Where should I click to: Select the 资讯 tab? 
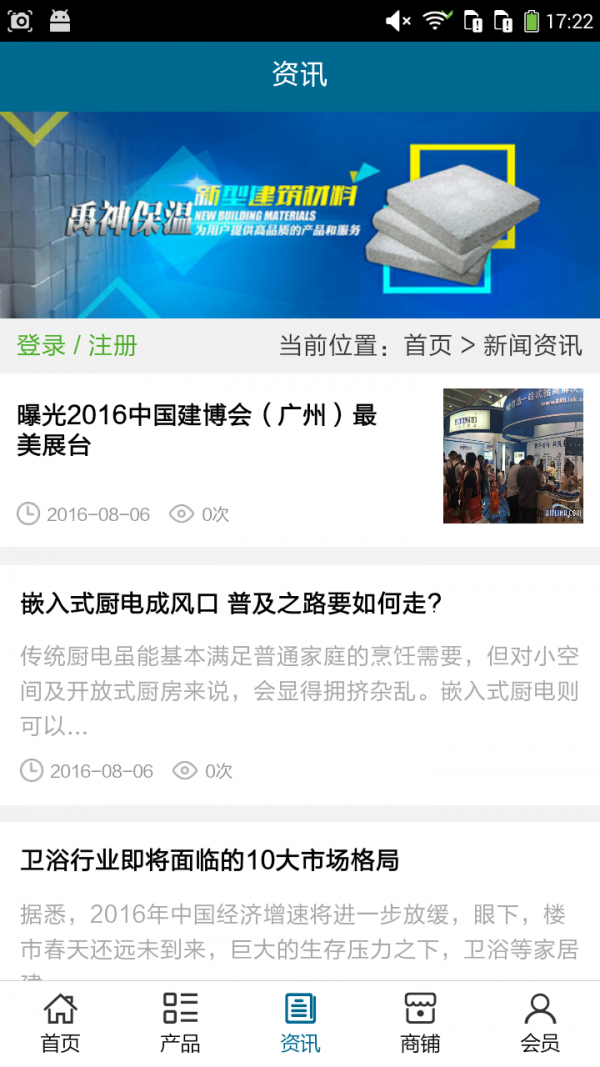pos(300,1023)
